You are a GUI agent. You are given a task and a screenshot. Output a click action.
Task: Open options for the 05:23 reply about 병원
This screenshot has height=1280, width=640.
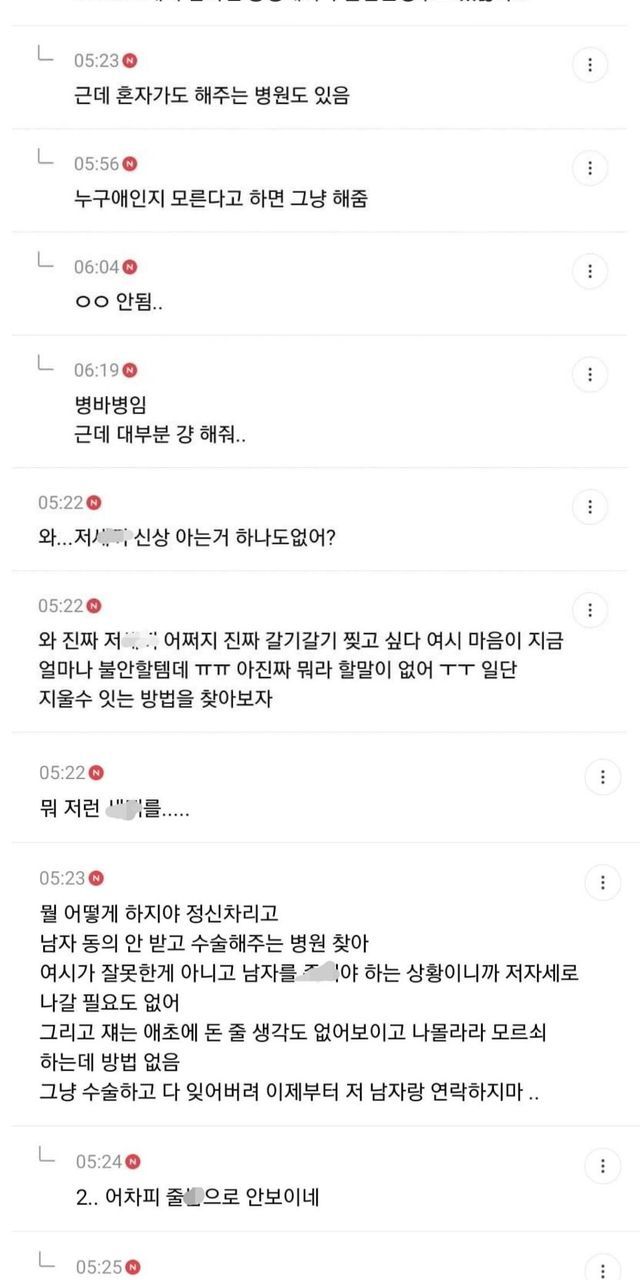coord(590,65)
